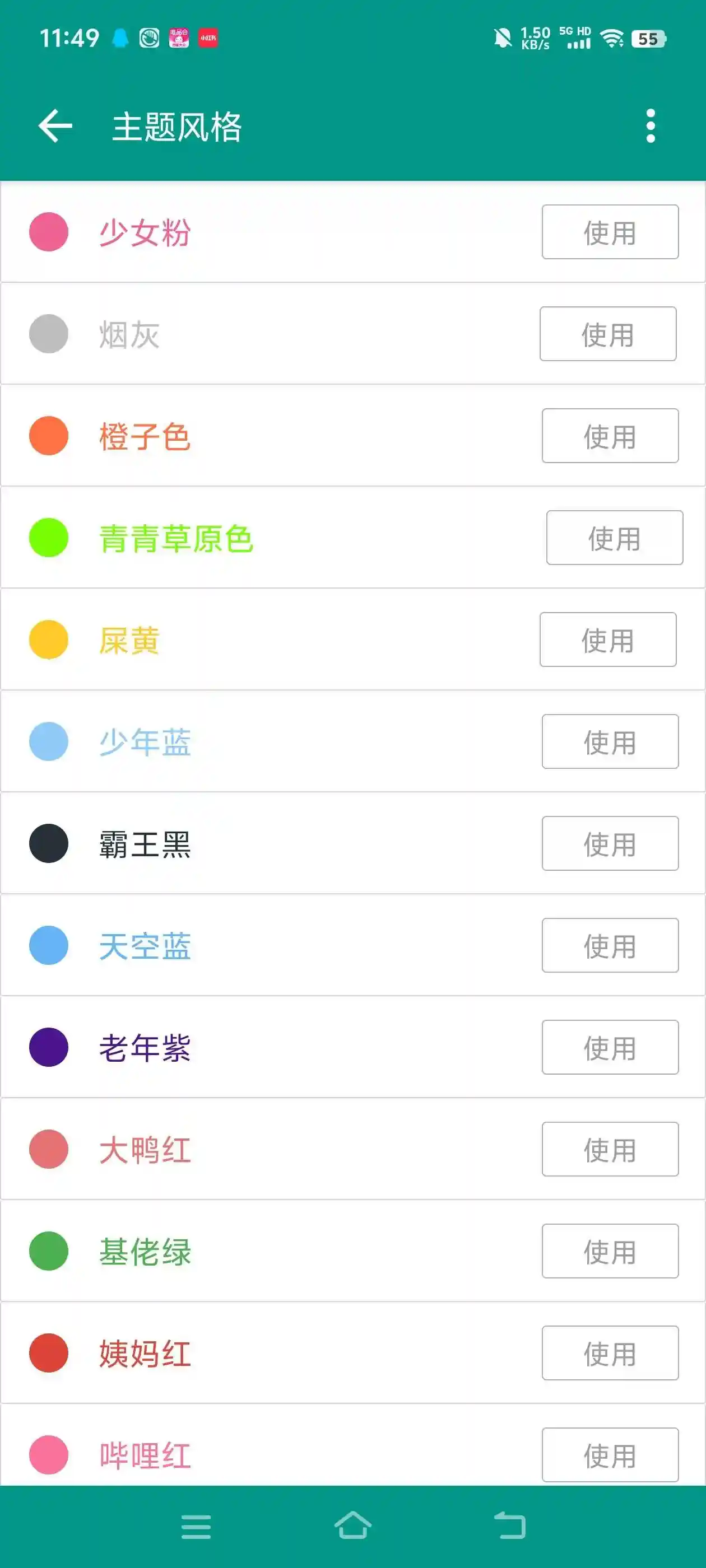Open the recent apps menu button
The height and width of the screenshot is (1568, 706).
(x=196, y=1527)
